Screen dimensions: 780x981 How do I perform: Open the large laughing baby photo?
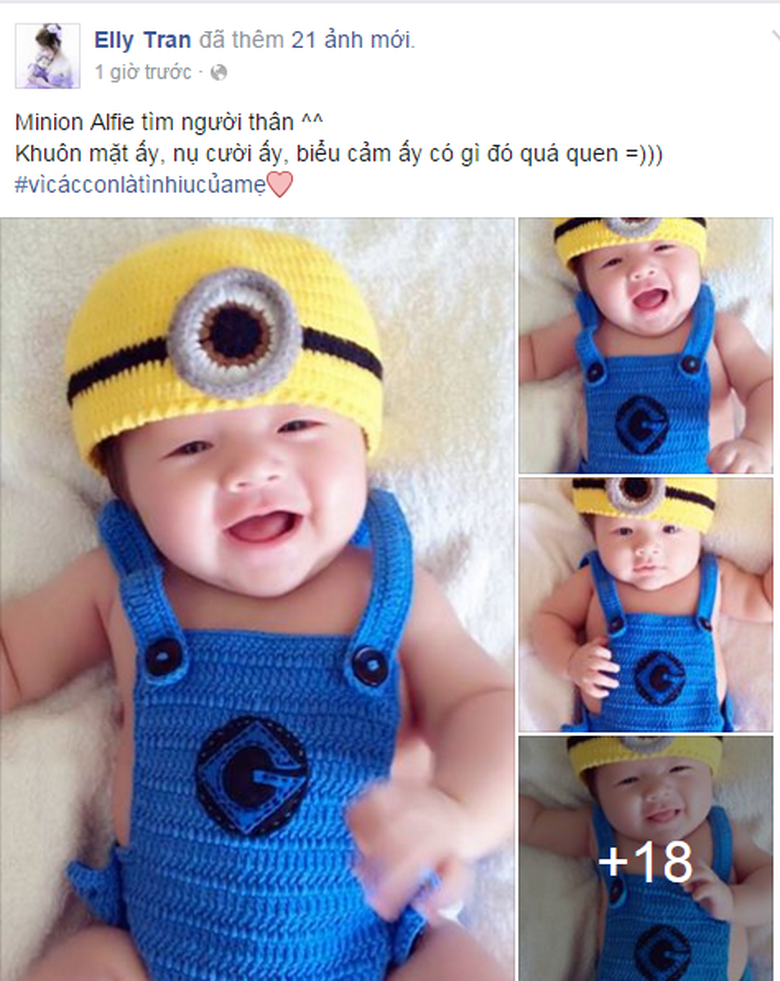tap(257, 598)
